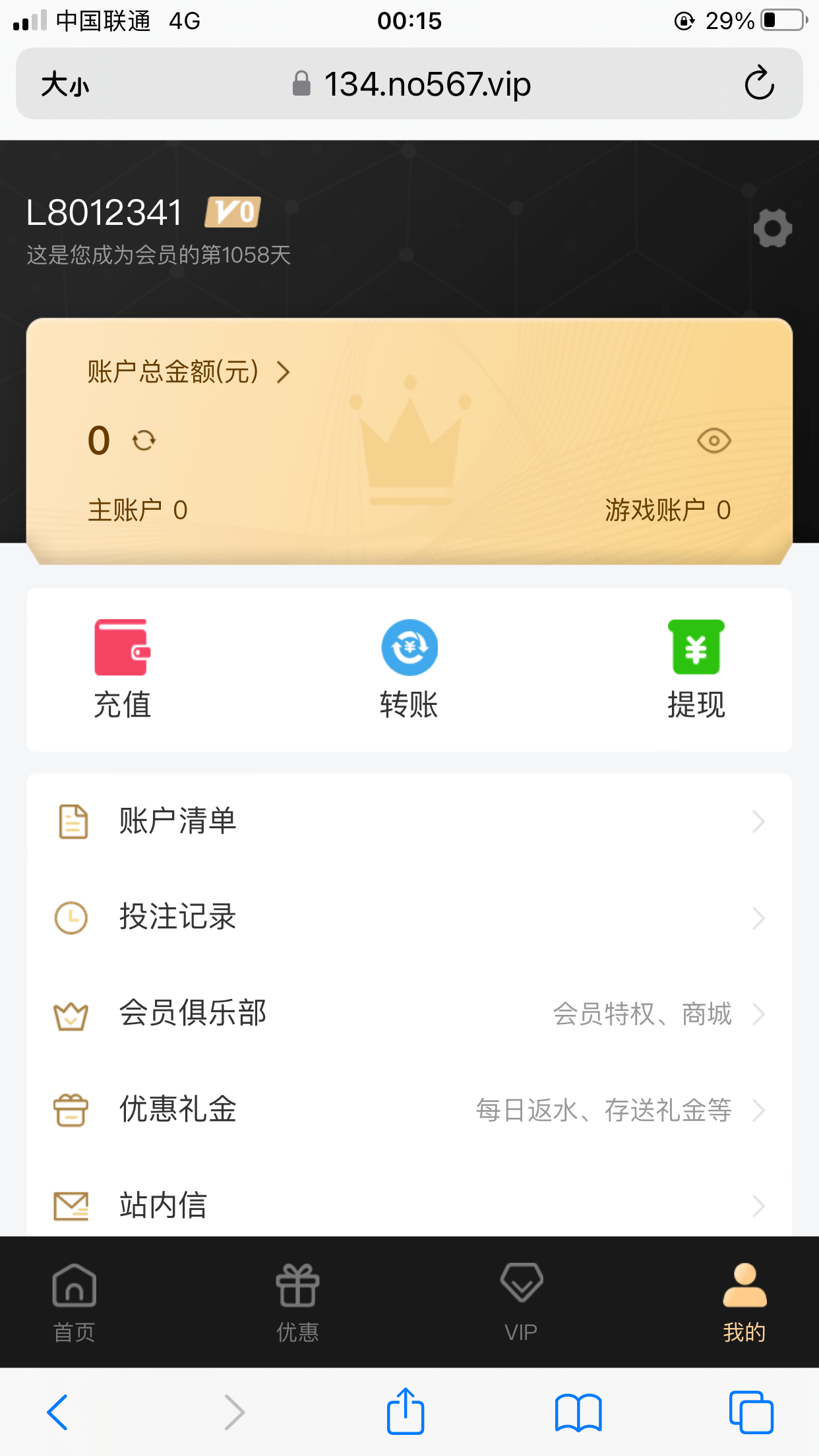The height and width of the screenshot is (1456, 819).
Task: Open the 转账 transfer option
Action: coord(409,669)
